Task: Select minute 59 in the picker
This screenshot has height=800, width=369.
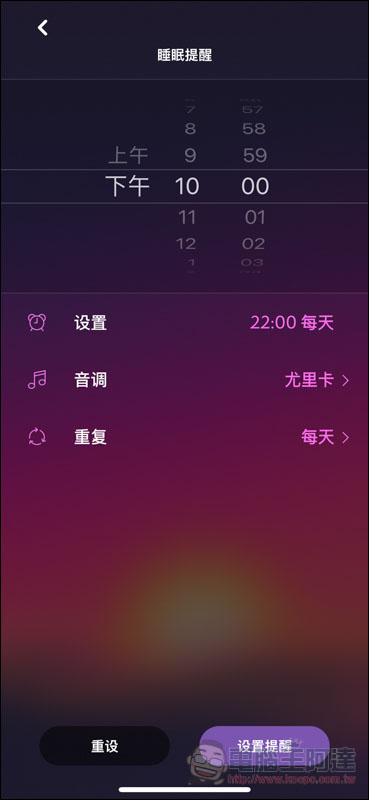Action: tap(255, 155)
